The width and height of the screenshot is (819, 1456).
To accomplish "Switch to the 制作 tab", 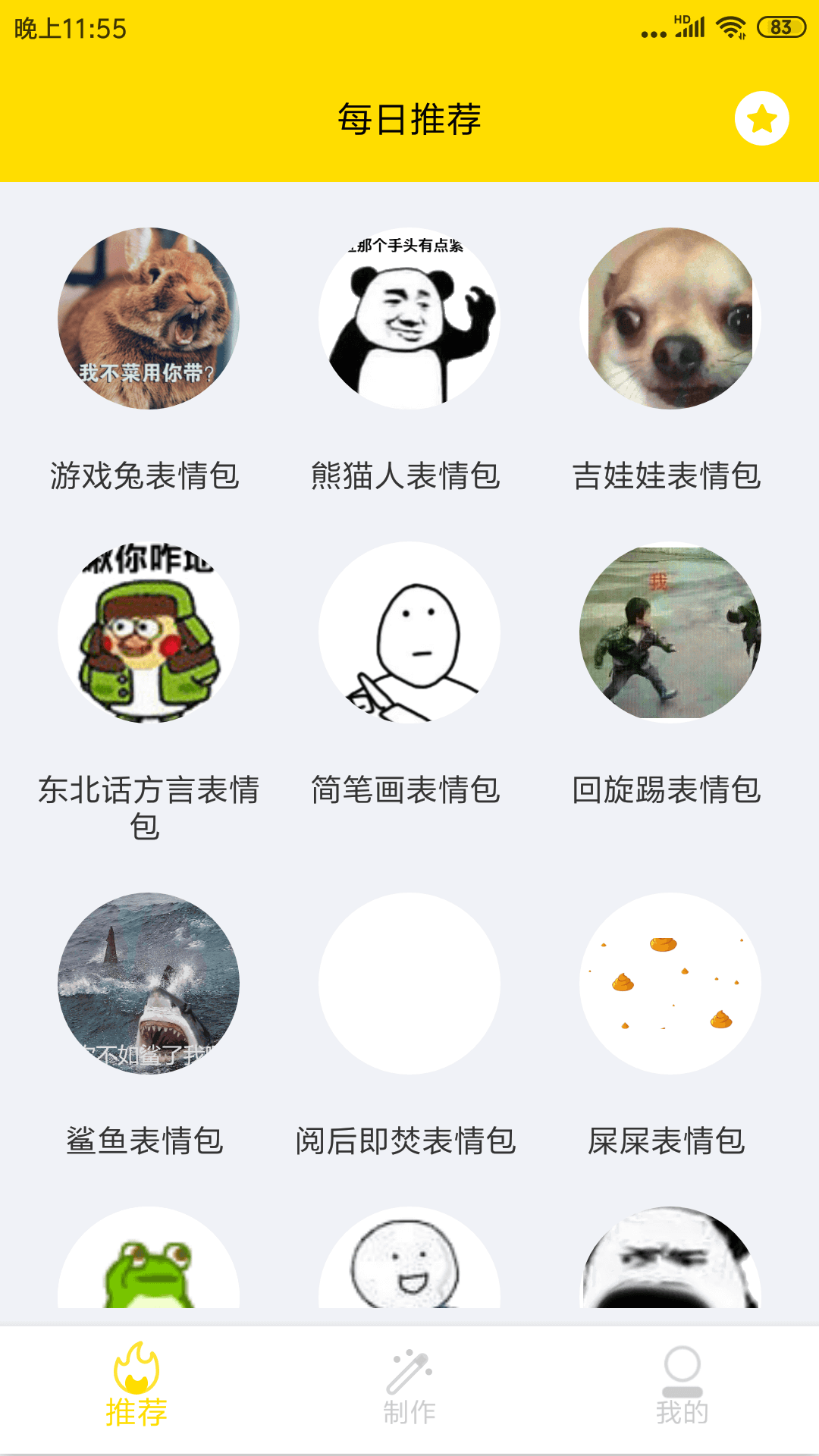I will coord(409,1385).
